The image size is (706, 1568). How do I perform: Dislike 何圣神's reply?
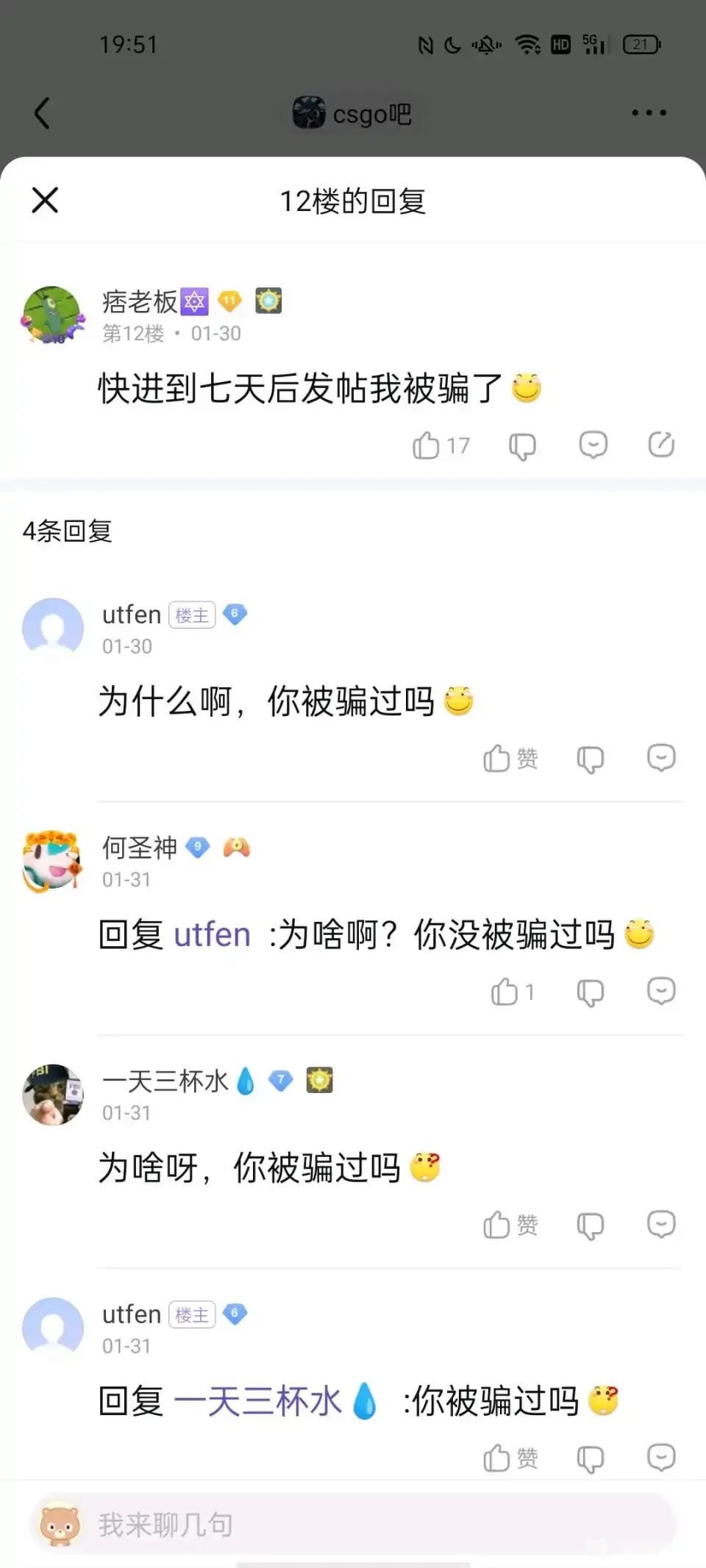click(x=591, y=992)
